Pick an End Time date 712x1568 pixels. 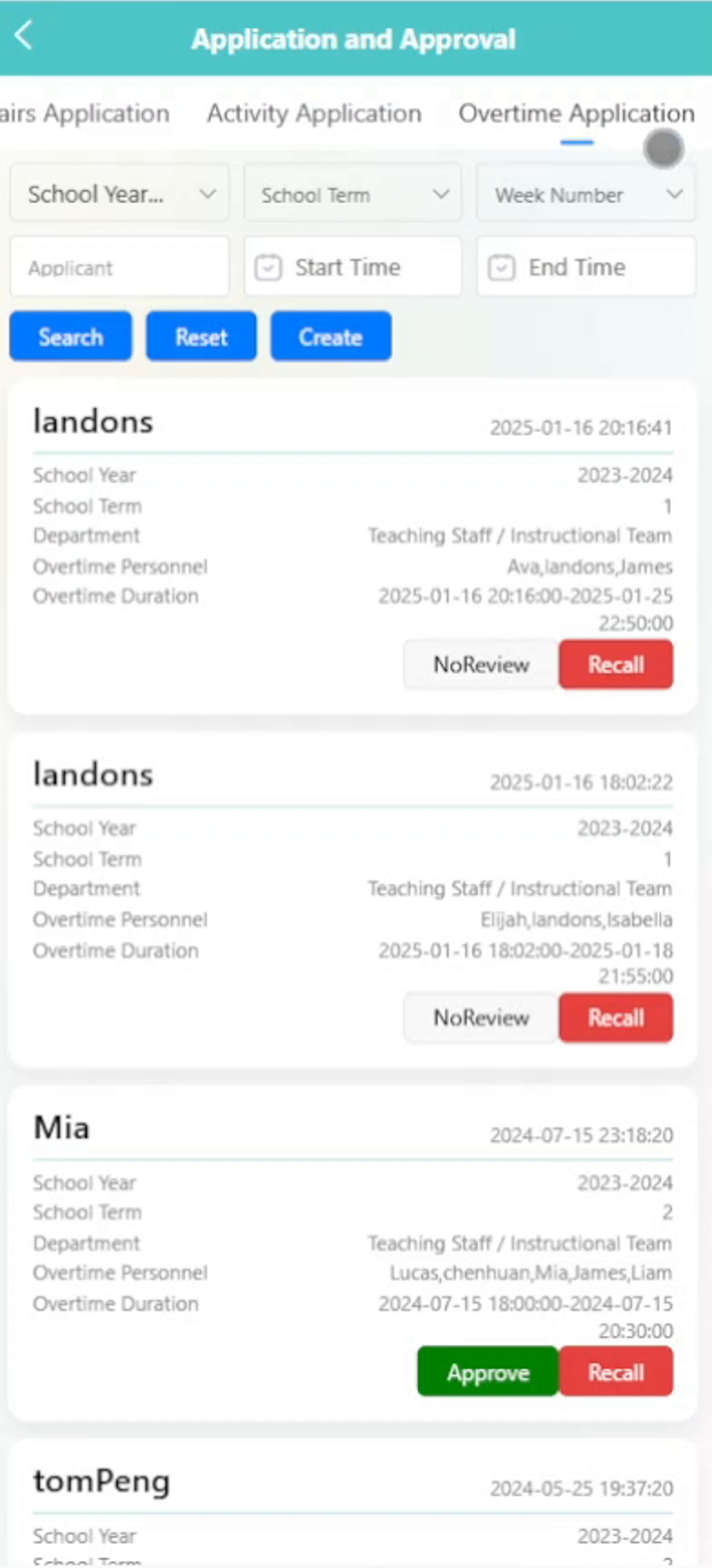[x=585, y=267]
